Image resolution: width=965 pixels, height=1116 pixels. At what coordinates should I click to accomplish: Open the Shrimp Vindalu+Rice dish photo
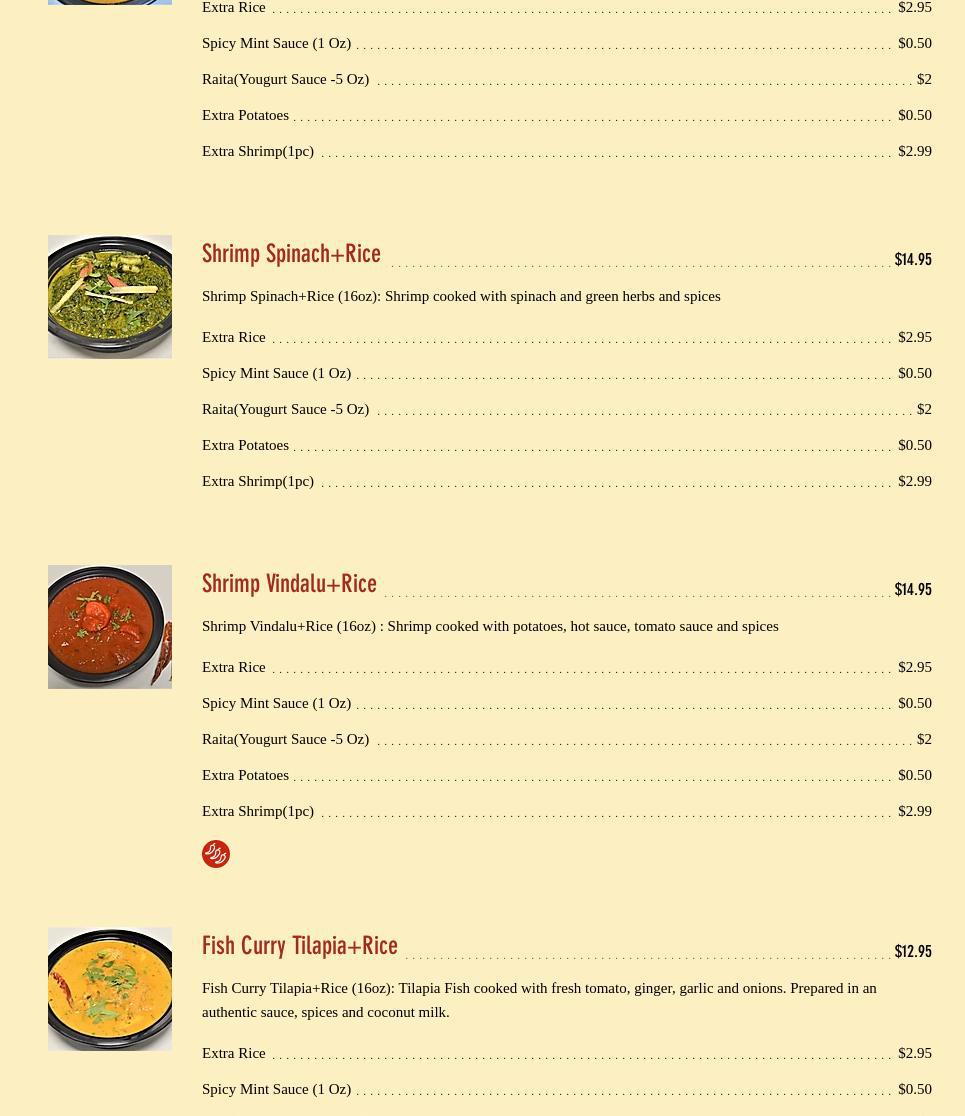click(110, 627)
